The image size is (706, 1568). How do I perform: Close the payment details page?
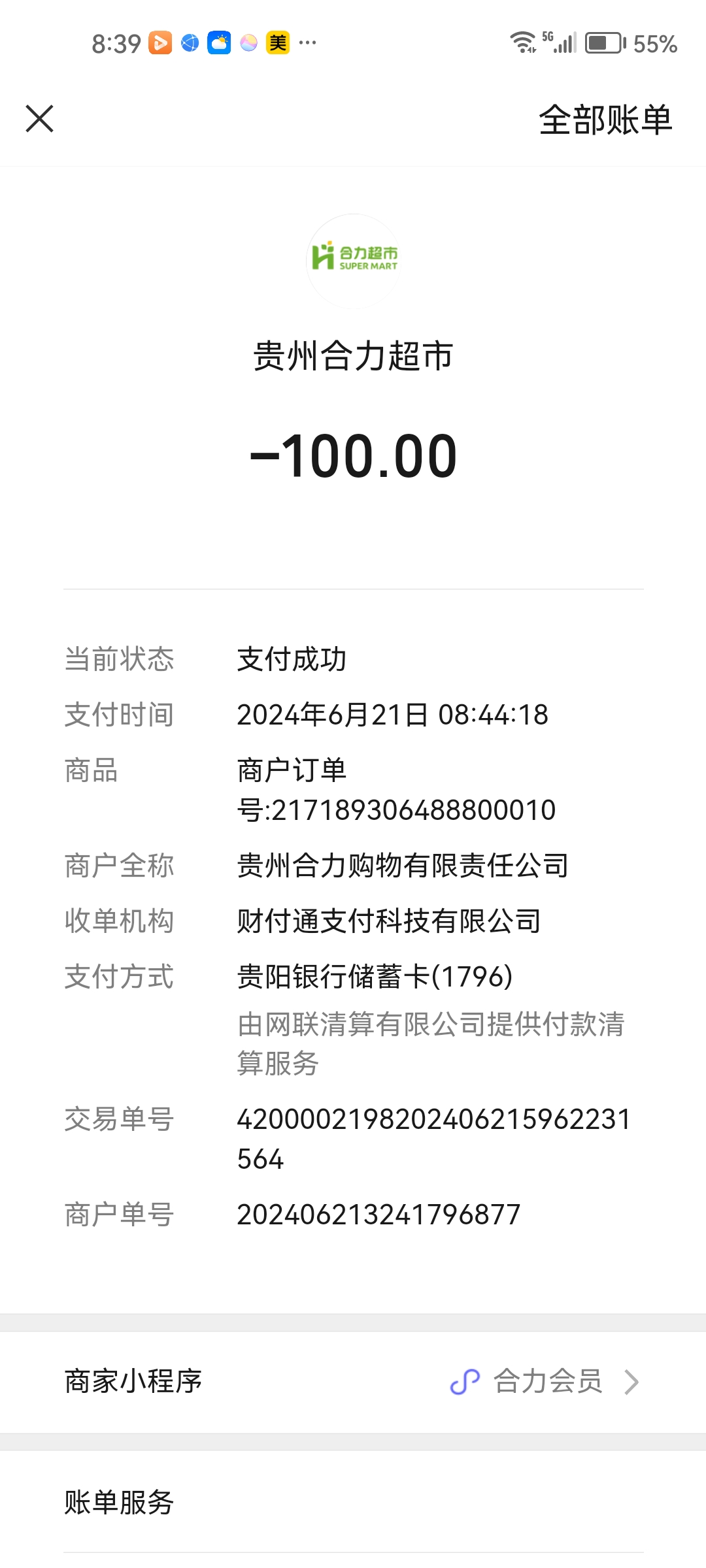40,119
